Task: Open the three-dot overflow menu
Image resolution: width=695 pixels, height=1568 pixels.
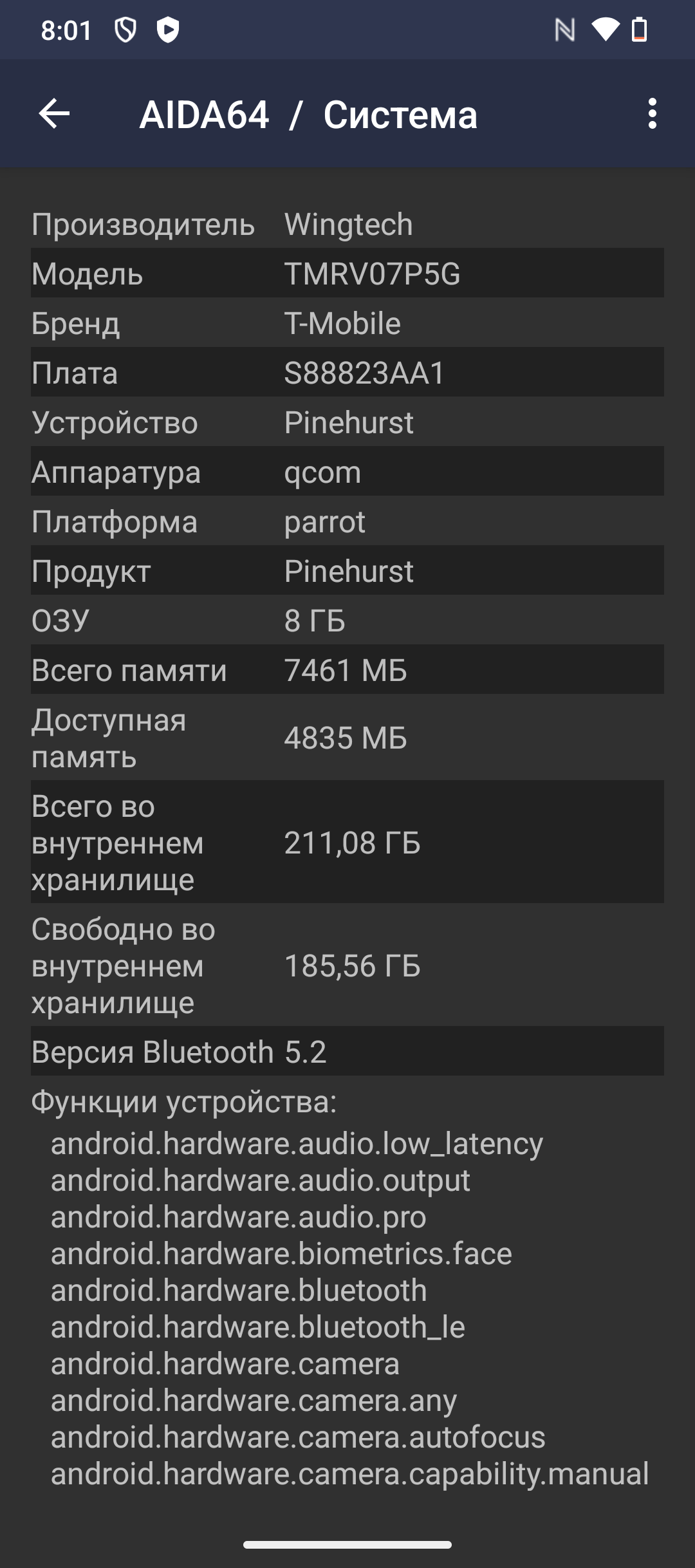Action: [652, 114]
